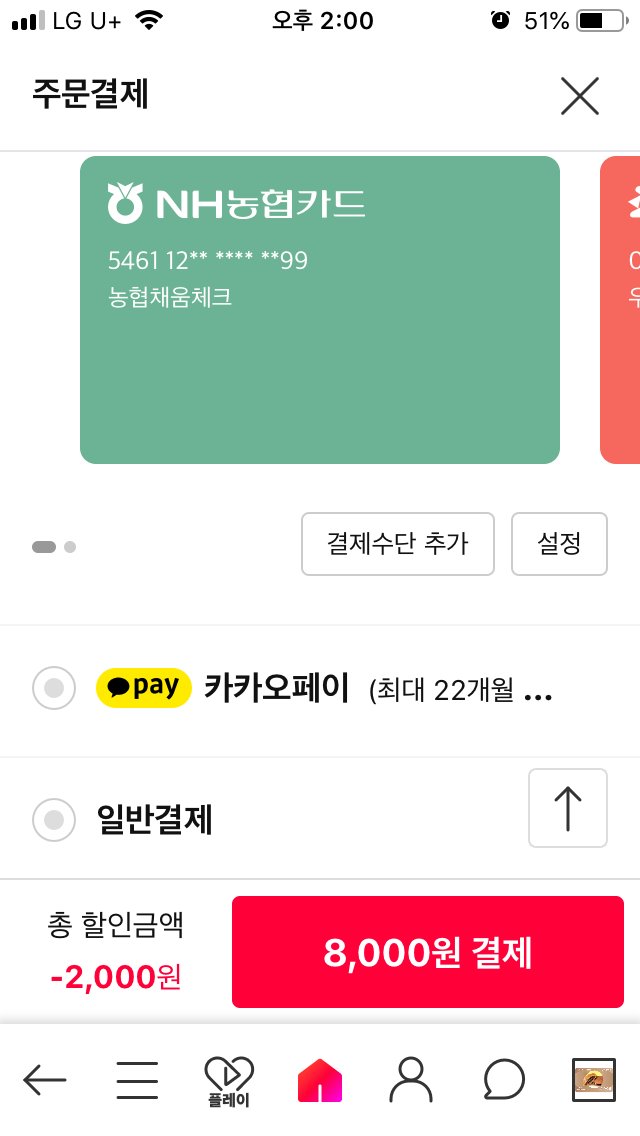Viewport: 640px width, 1136px height.
Task: Close the 주문결제 payment screen
Action: [580, 96]
